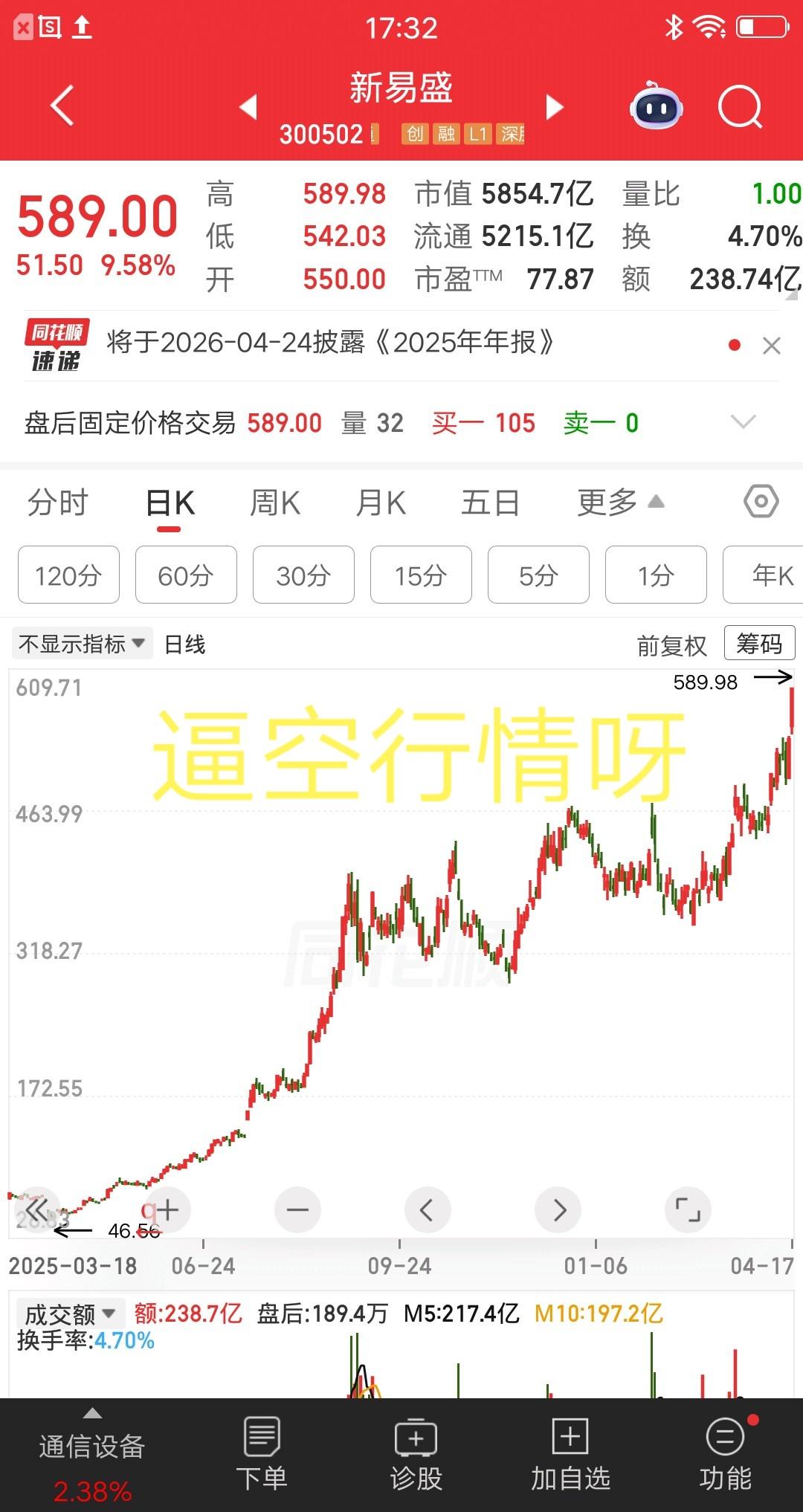Switch to the 周K weekly chart tab
This screenshot has height=1512, width=803.
pyautogui.click(x=275, y=503)
